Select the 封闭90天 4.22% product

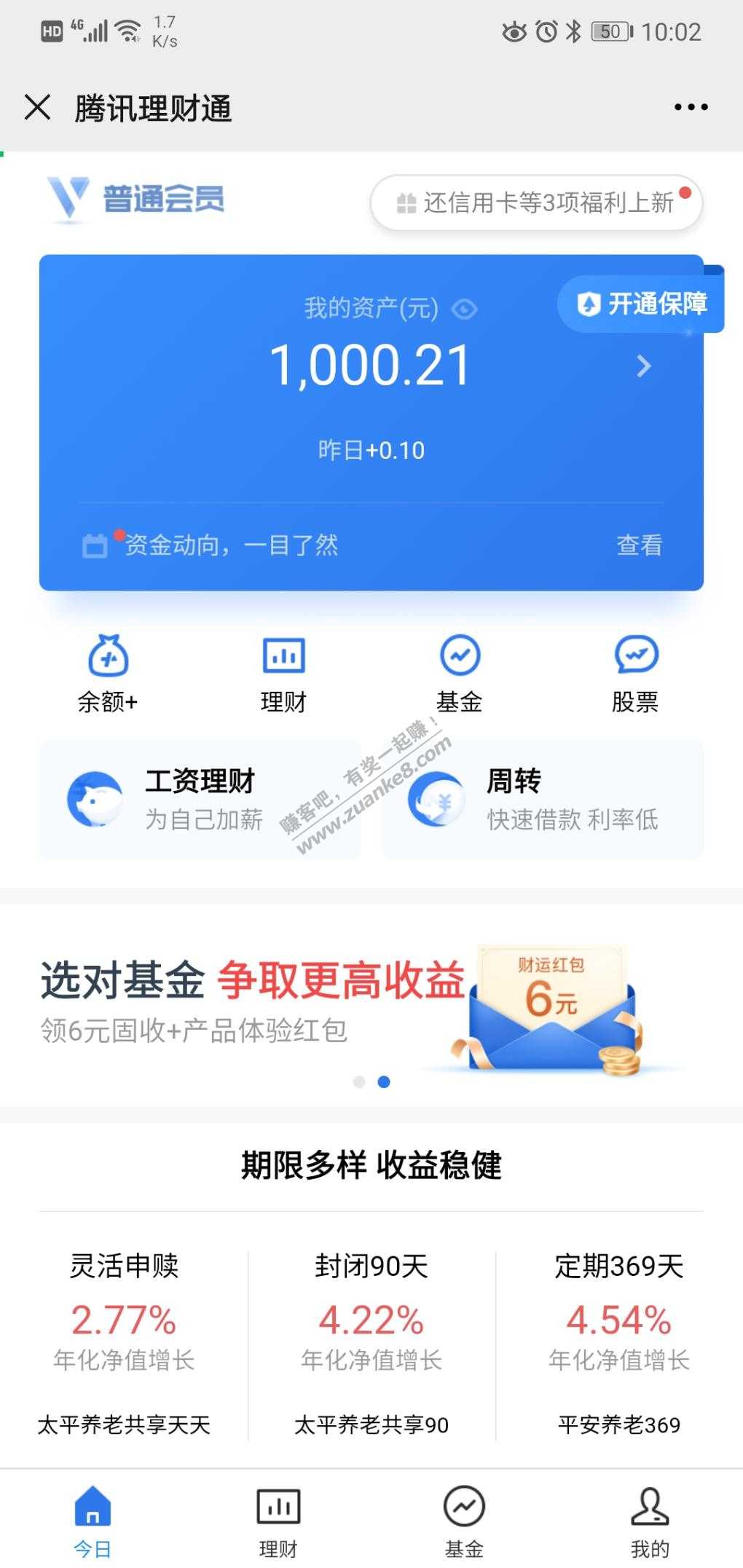(x=371, y=1344)
